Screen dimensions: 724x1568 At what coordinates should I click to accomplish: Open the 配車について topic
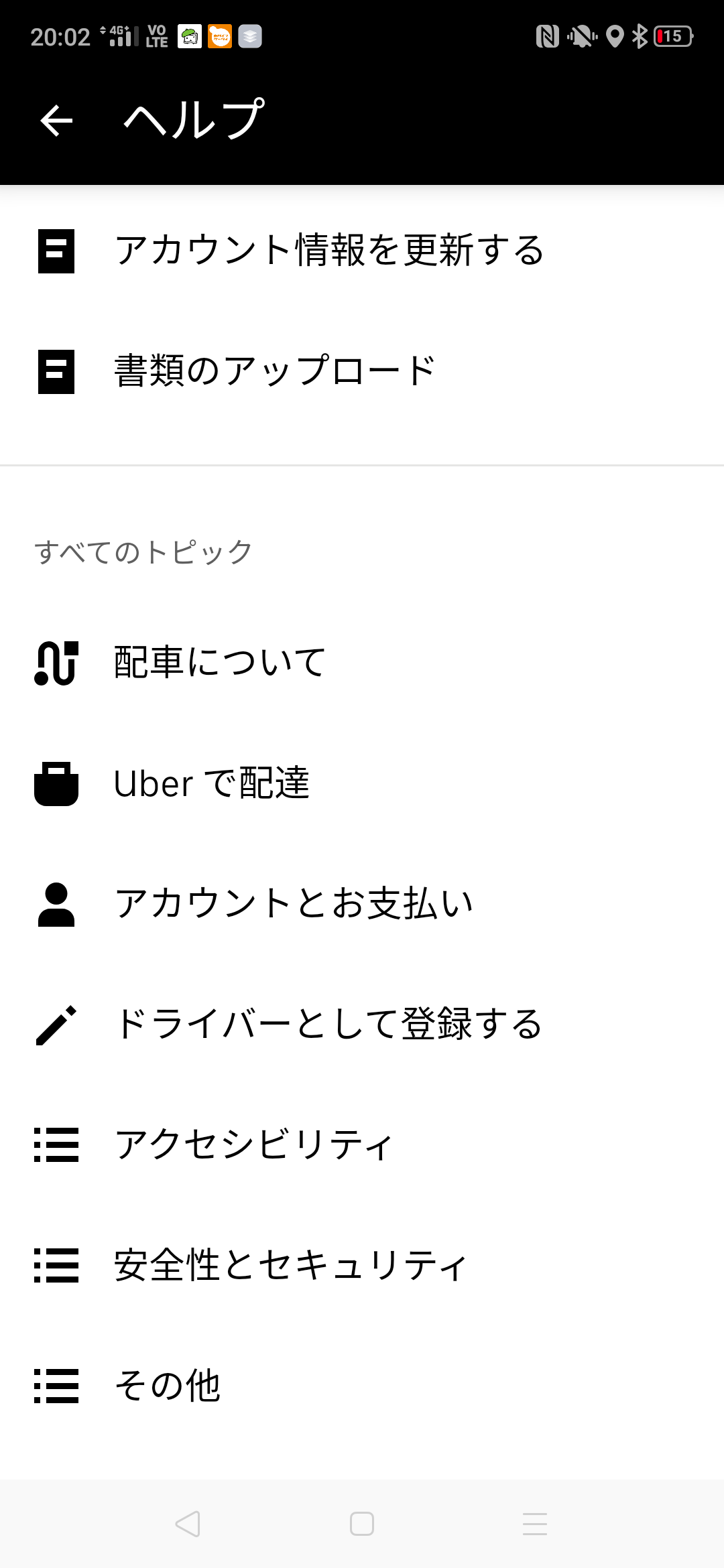click(x=362, y=663)
